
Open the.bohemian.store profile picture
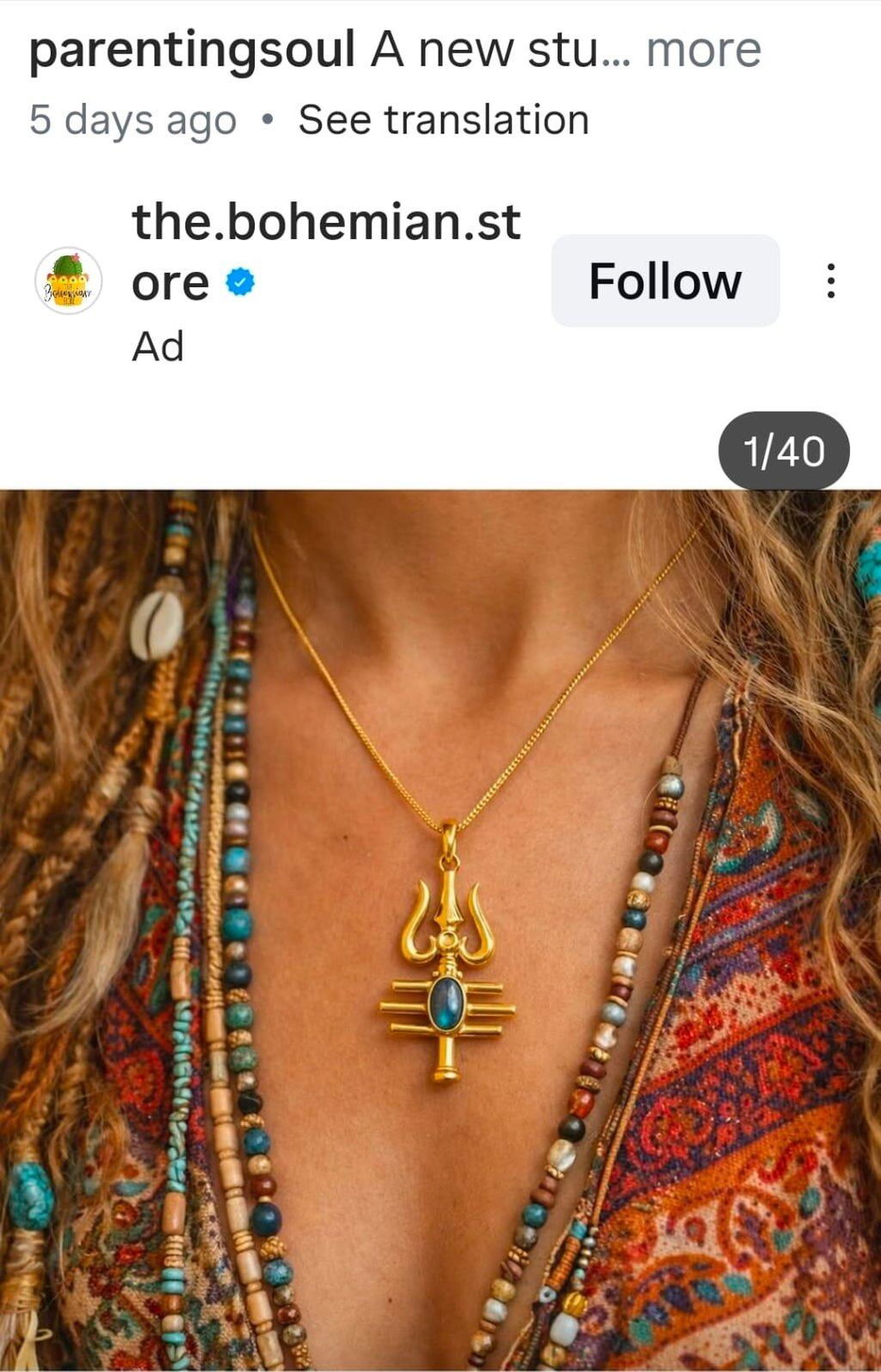click(68, 280)
